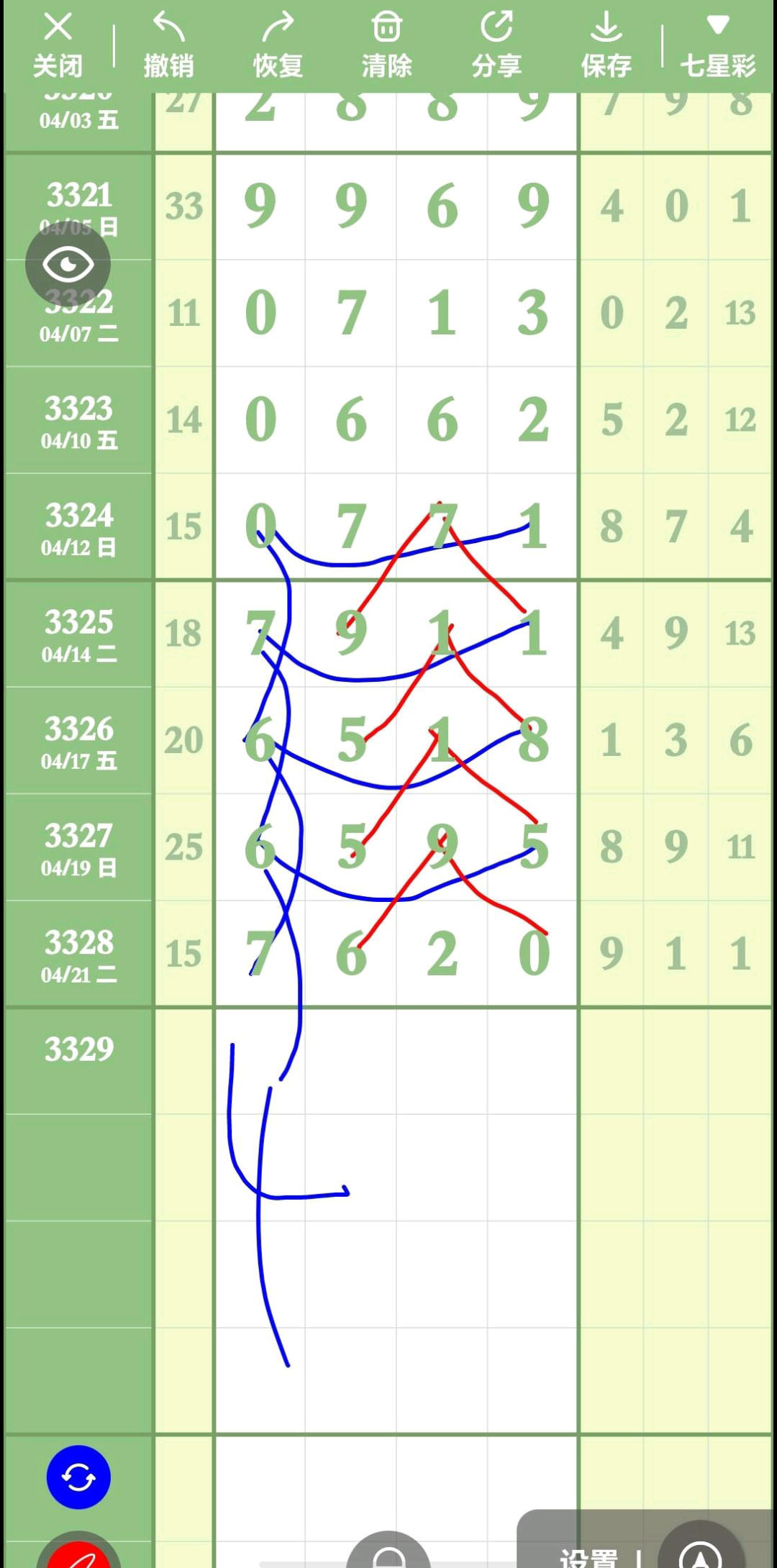Redo the undone stroke
This screenshot has width=777, height=1568.
pyautogui.click(x=278, y=45)
